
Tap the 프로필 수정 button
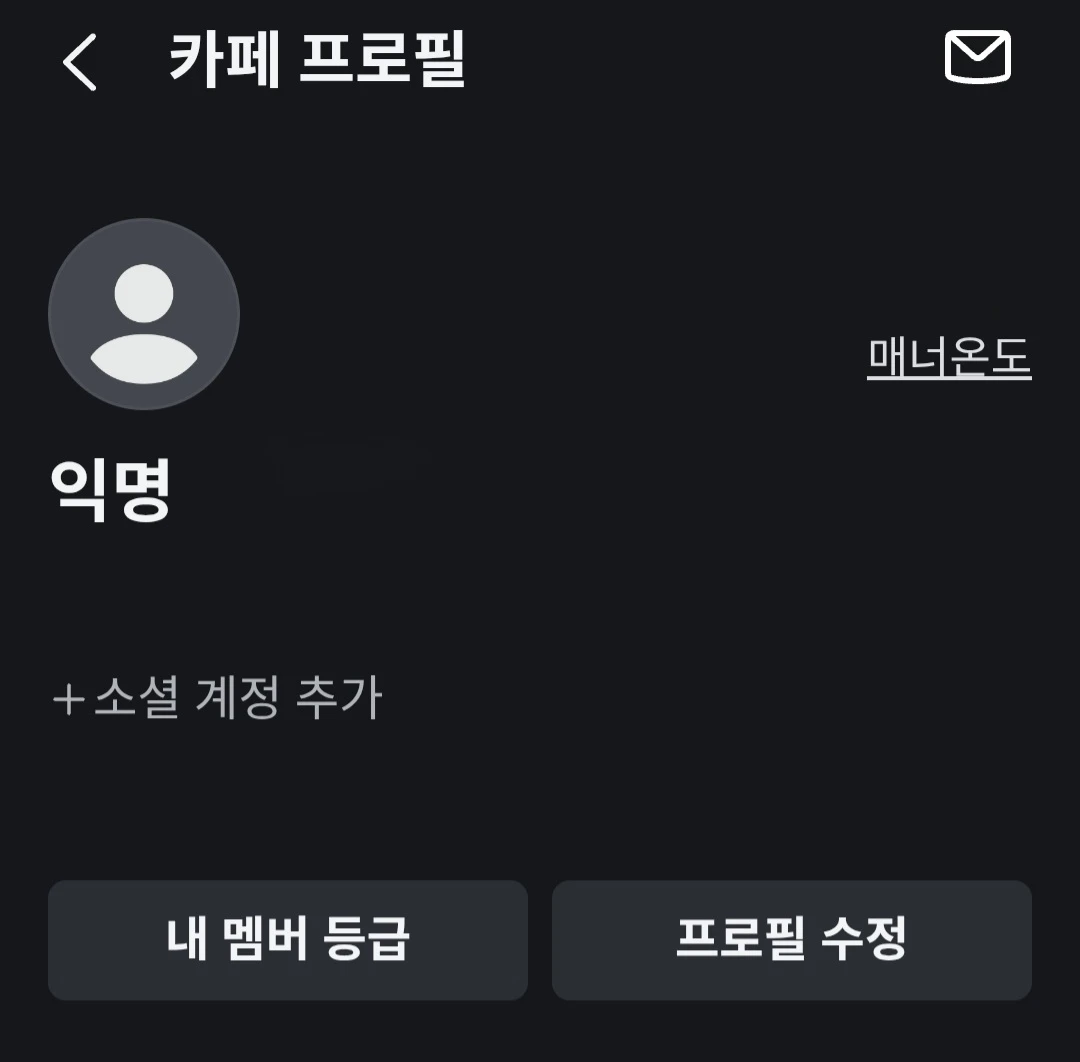(792, 940)
